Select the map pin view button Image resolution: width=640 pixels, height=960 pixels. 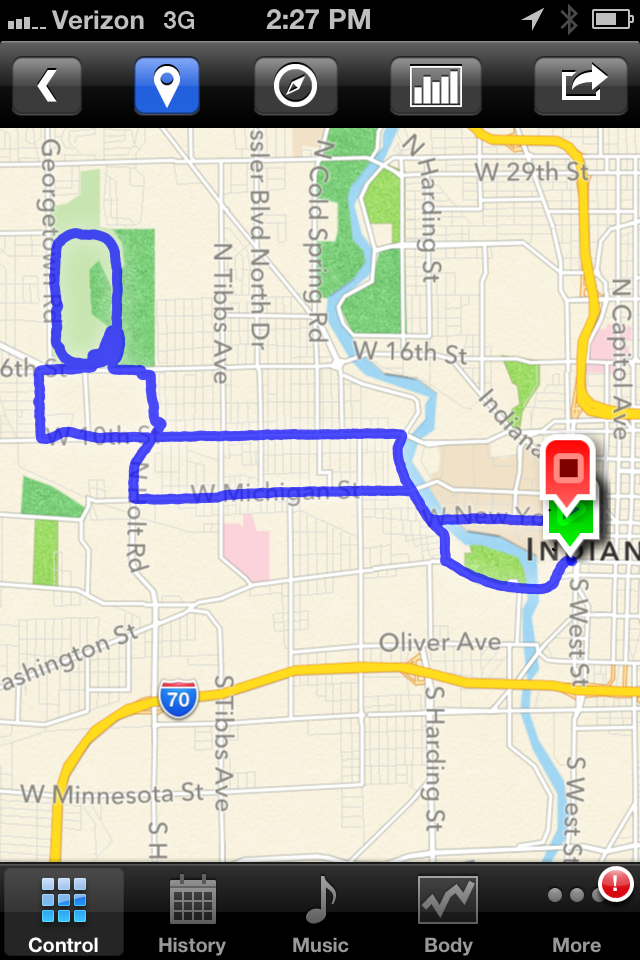(x=167, y=86)
